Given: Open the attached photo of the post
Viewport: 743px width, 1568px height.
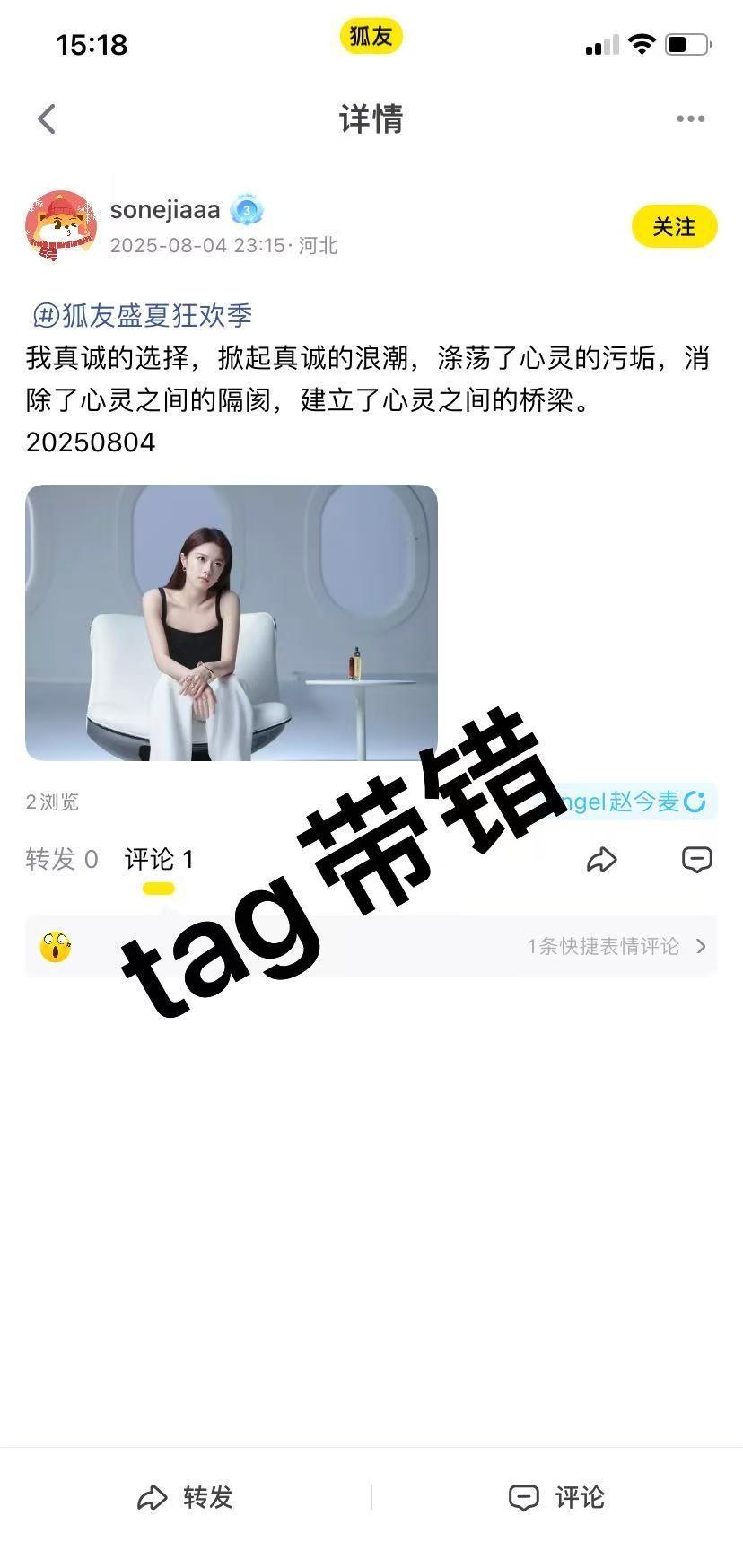Looking at the screenshot, I should (x=232, y=623).
